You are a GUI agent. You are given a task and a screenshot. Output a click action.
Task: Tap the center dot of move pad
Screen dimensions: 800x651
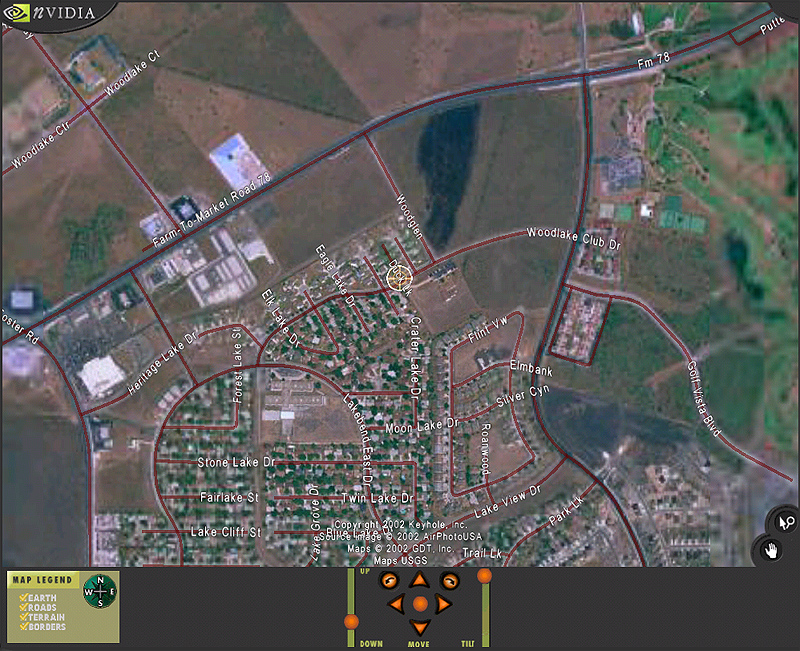pos(420,604)
